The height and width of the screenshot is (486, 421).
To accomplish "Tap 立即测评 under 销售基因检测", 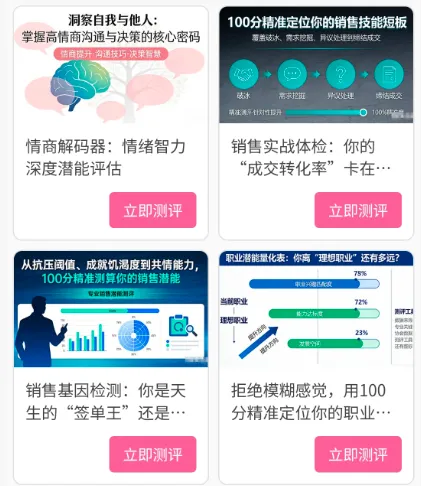I will (153, 454).
